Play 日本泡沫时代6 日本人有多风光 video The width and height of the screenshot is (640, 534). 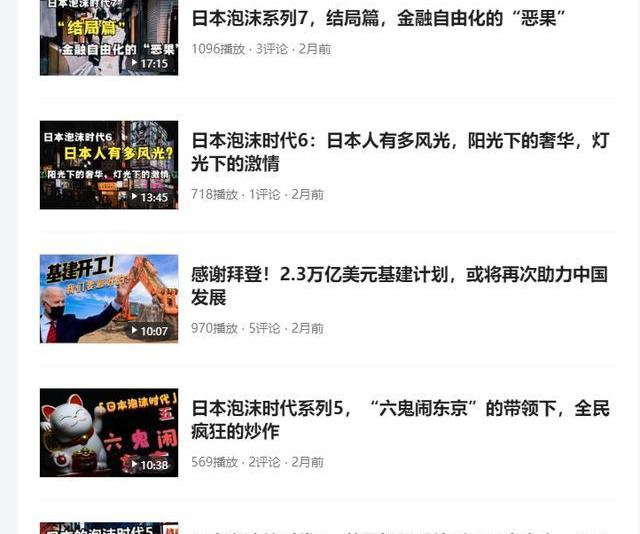pyautogui.click(x=109, y=165)
